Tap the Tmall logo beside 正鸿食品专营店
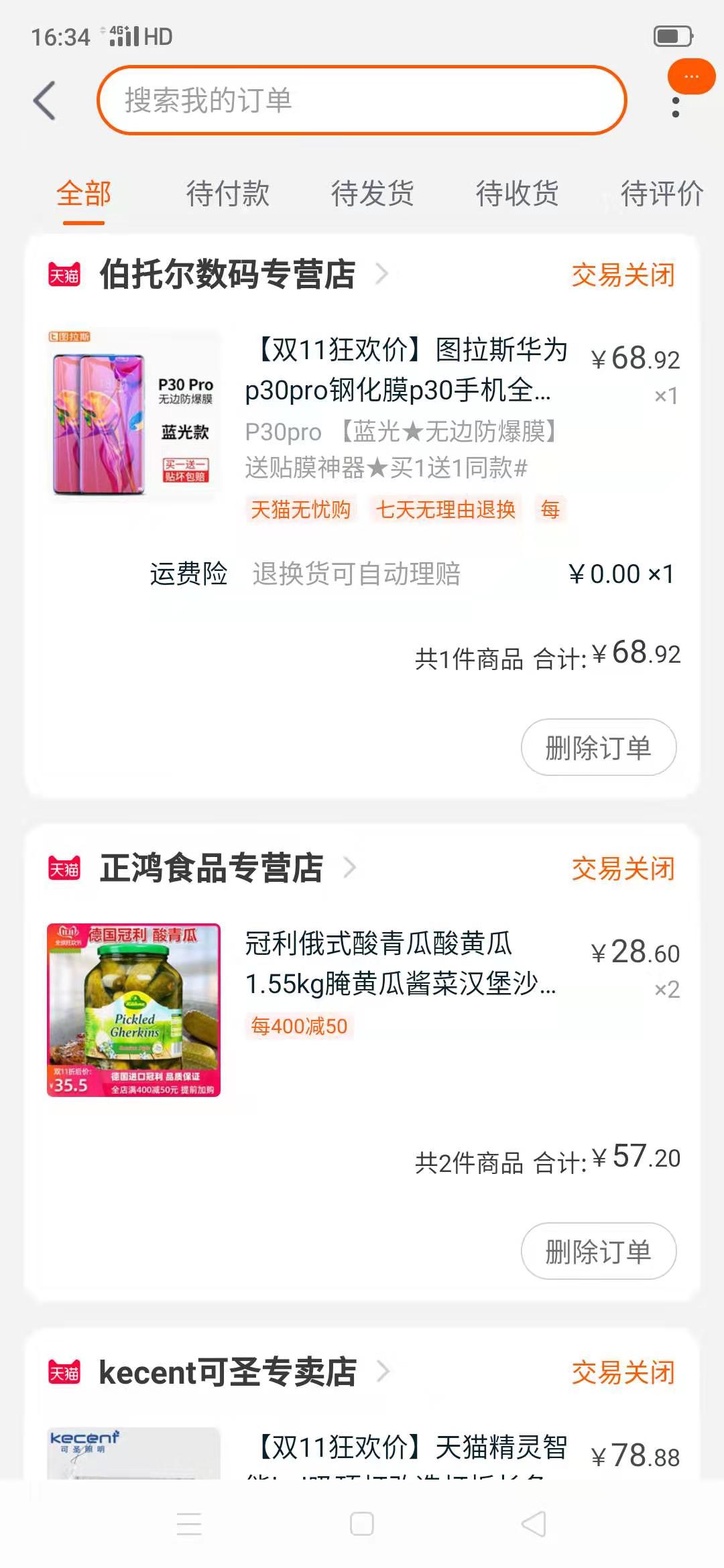 [65, 869]
